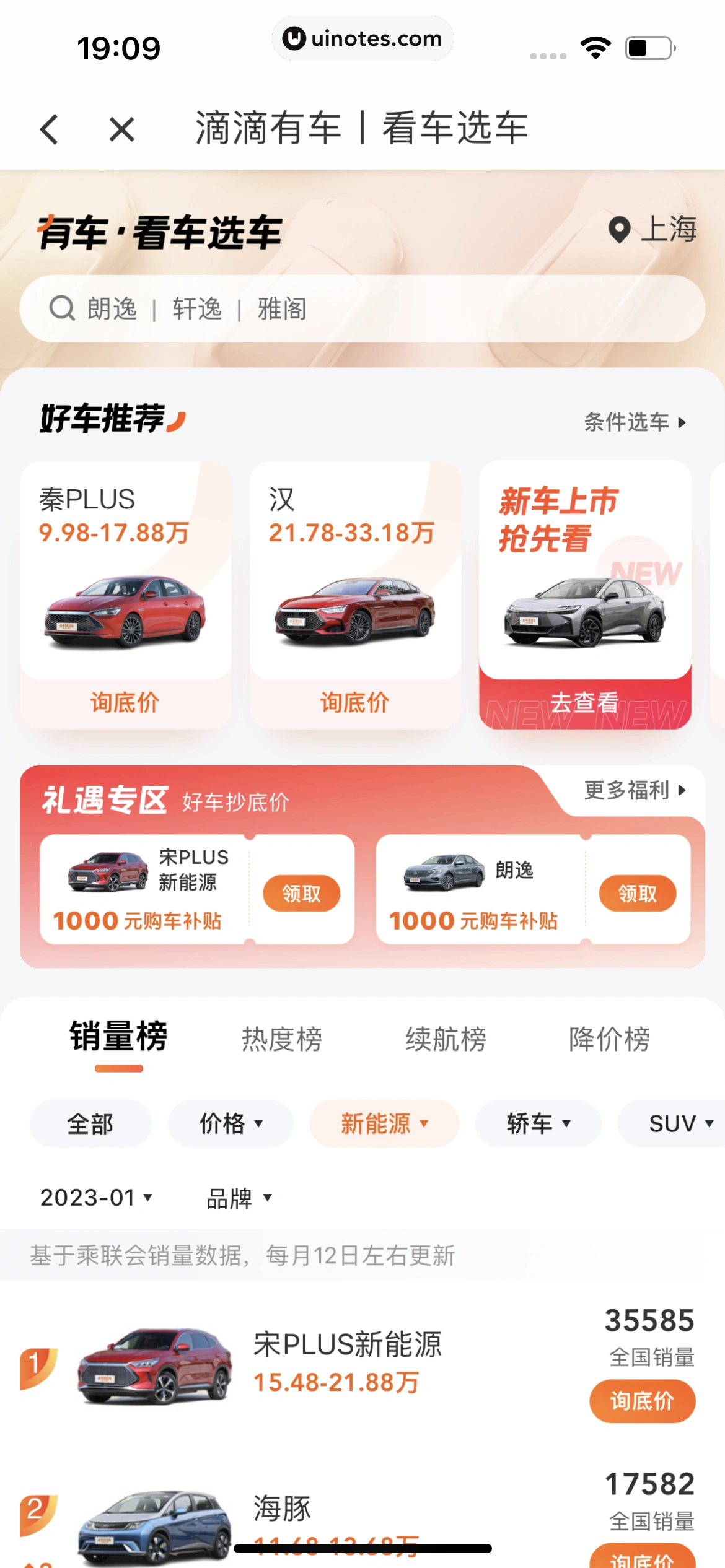
Task: Expand the 价格 filter dropdown
Action: [231, 1123]
